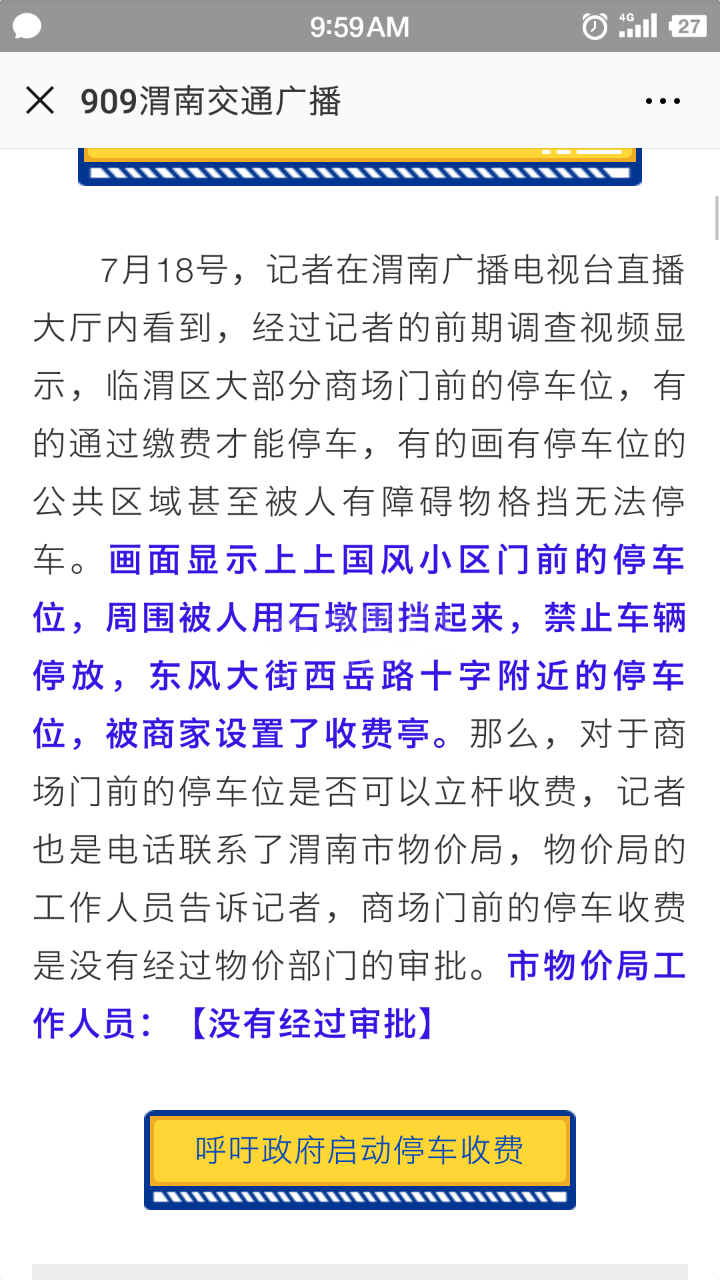
Task: Close the 909渭南交通广播 article page
Action: [x=40, y=100]
